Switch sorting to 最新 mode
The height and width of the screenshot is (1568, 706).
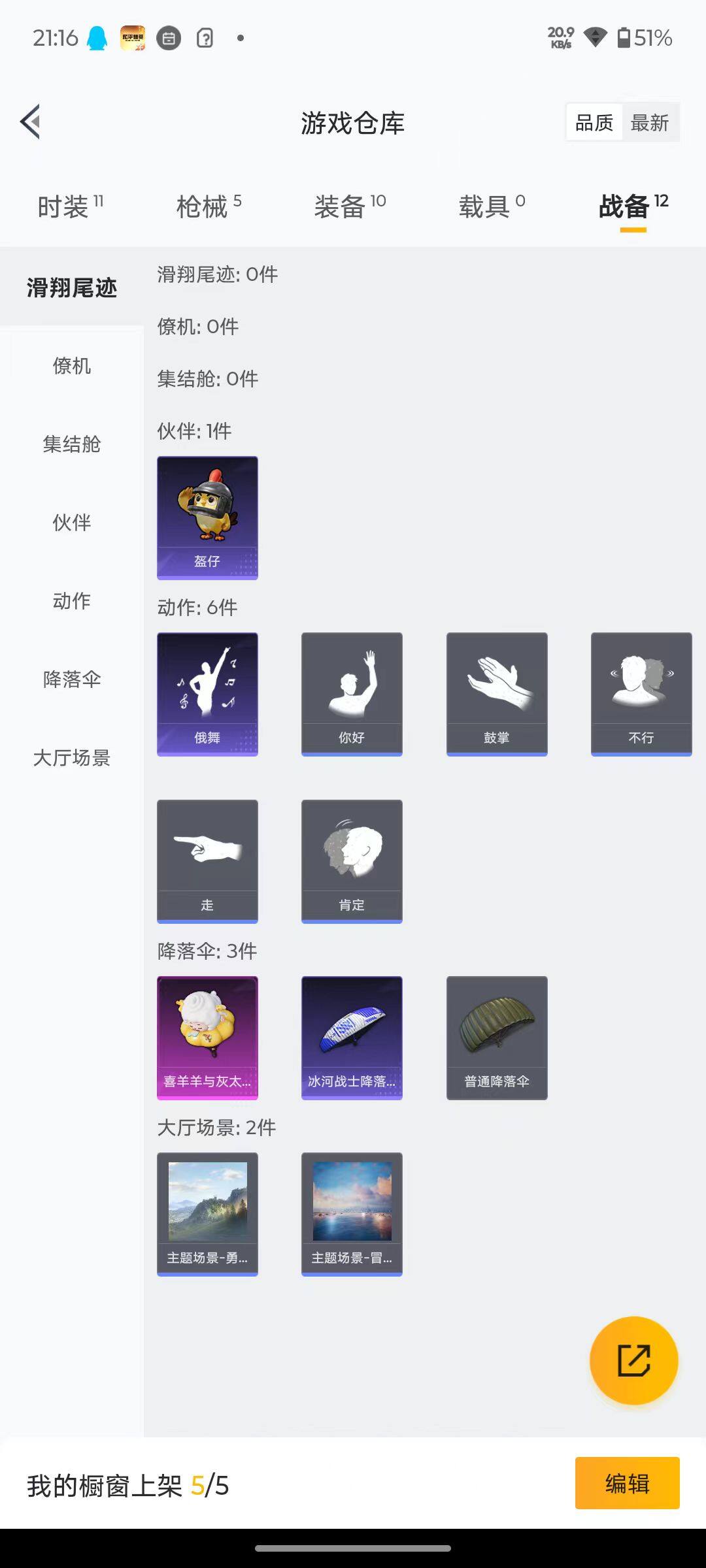click(652, 122)
